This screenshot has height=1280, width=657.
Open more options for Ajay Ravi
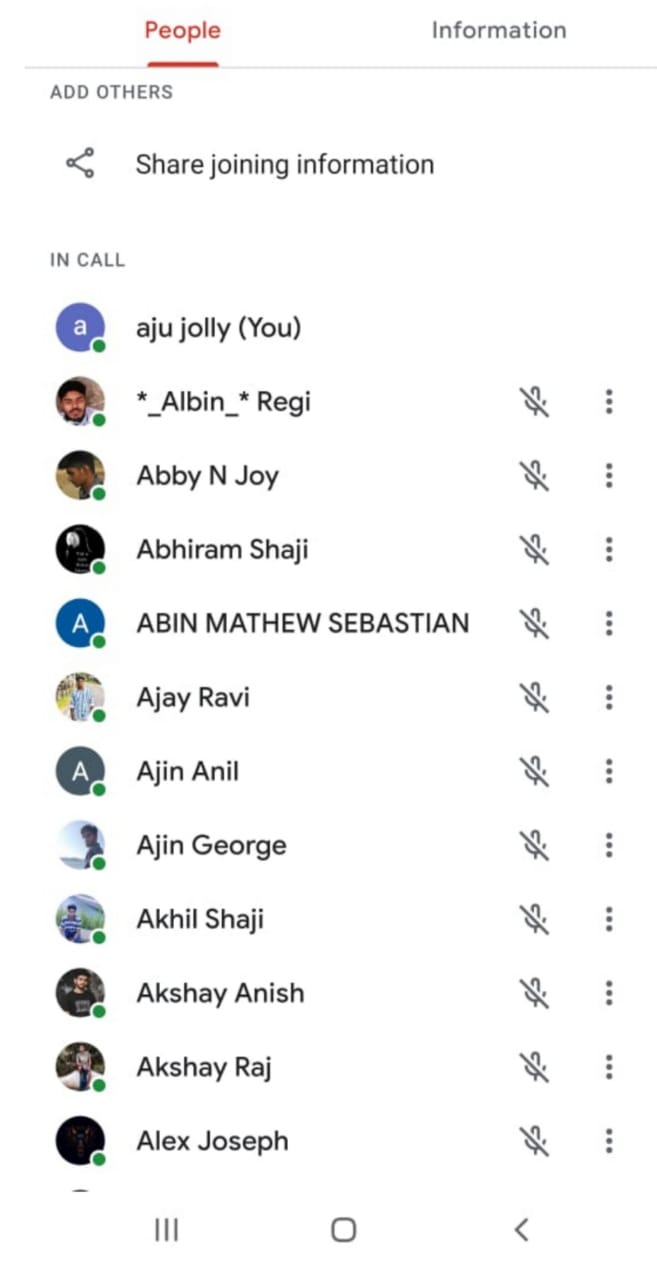click(609, 697)
